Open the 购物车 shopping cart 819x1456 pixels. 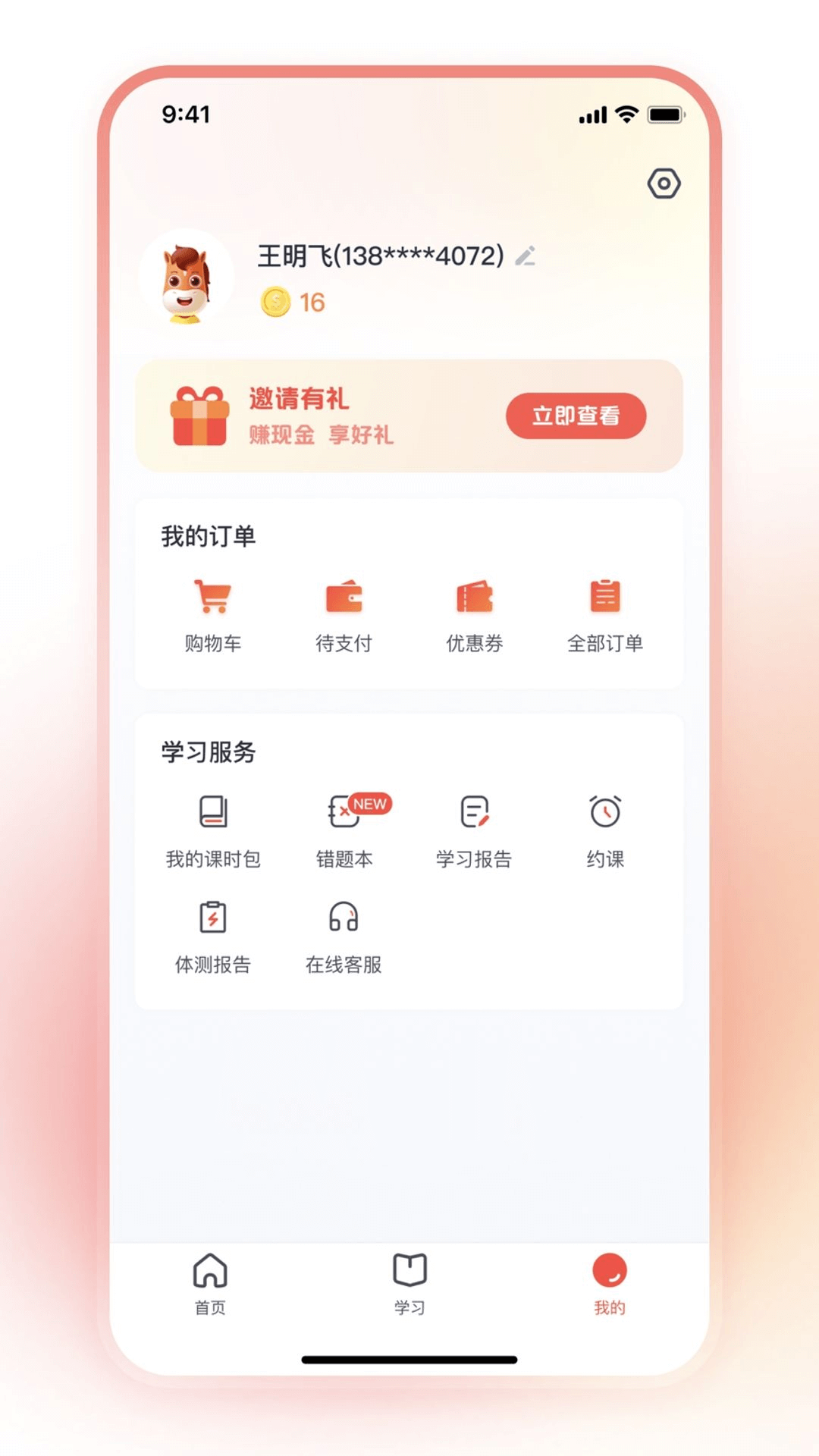coord(213,613)
